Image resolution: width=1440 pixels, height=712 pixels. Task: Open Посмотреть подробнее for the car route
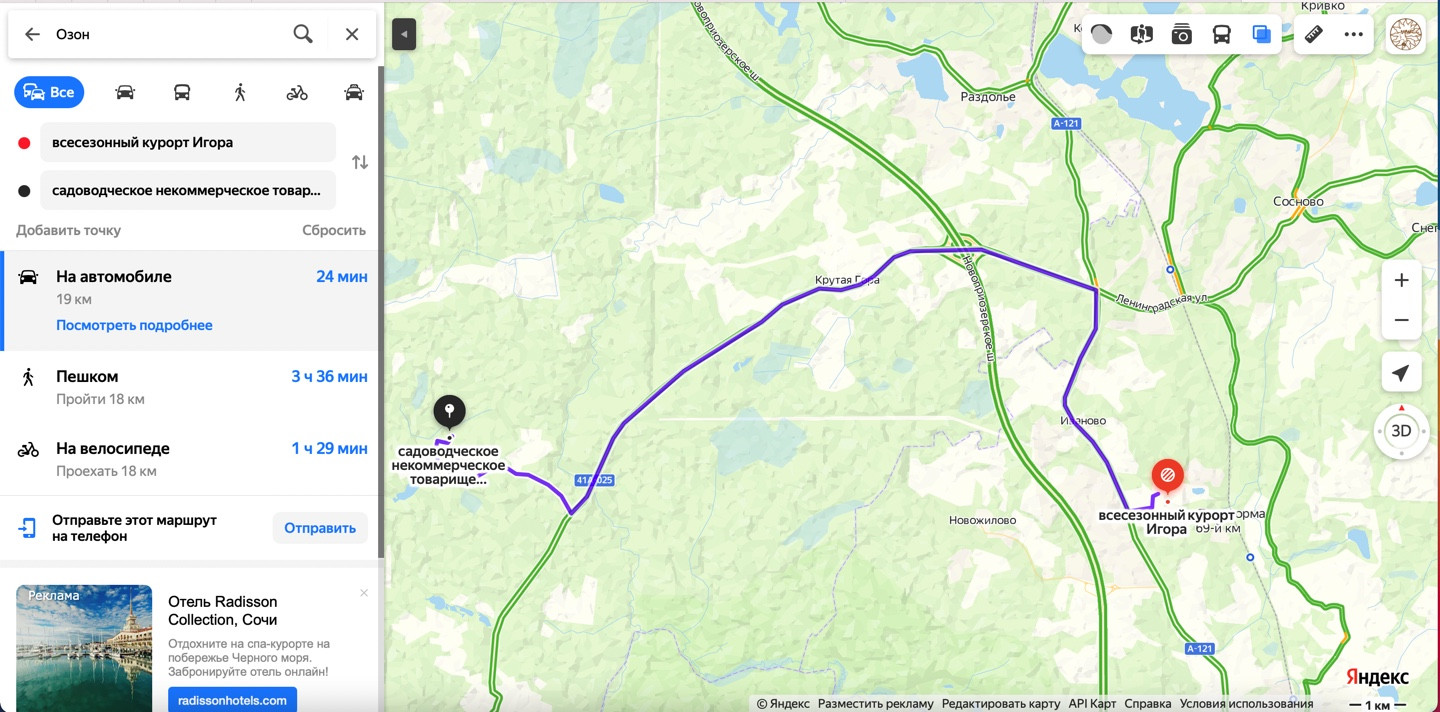click(134, 325)
